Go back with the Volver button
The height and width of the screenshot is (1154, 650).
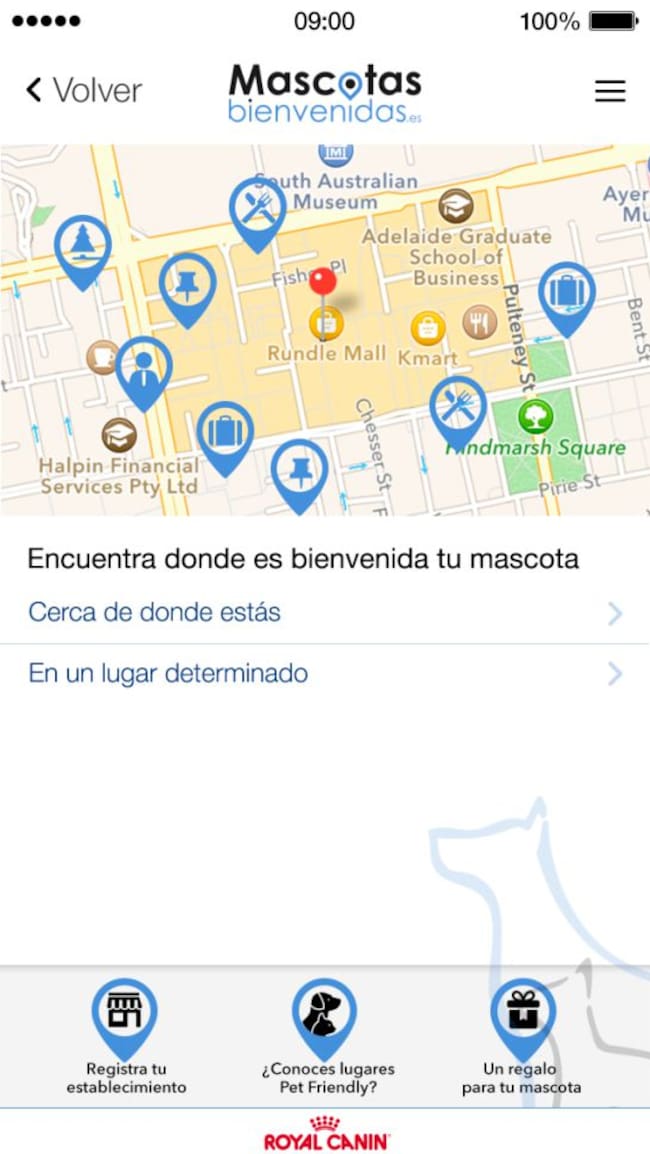[84, 91]
